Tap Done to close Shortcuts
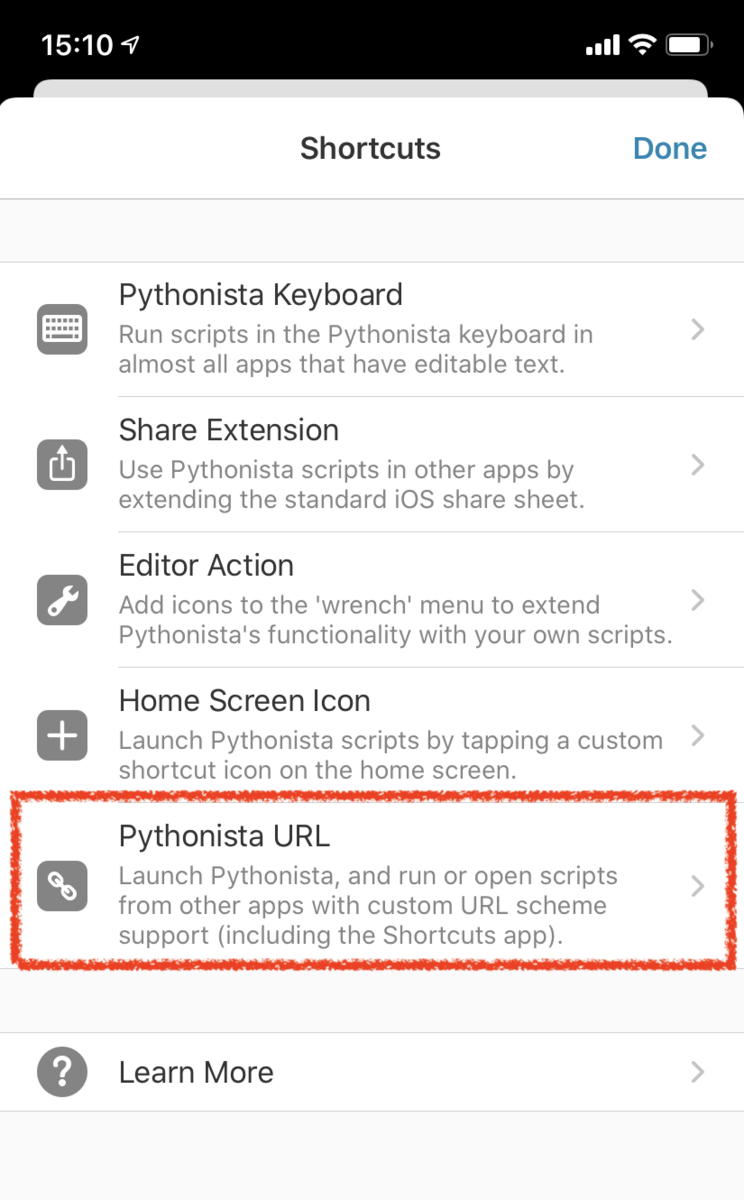This screenshot has width=744, height=1200. tap(669, 148)
